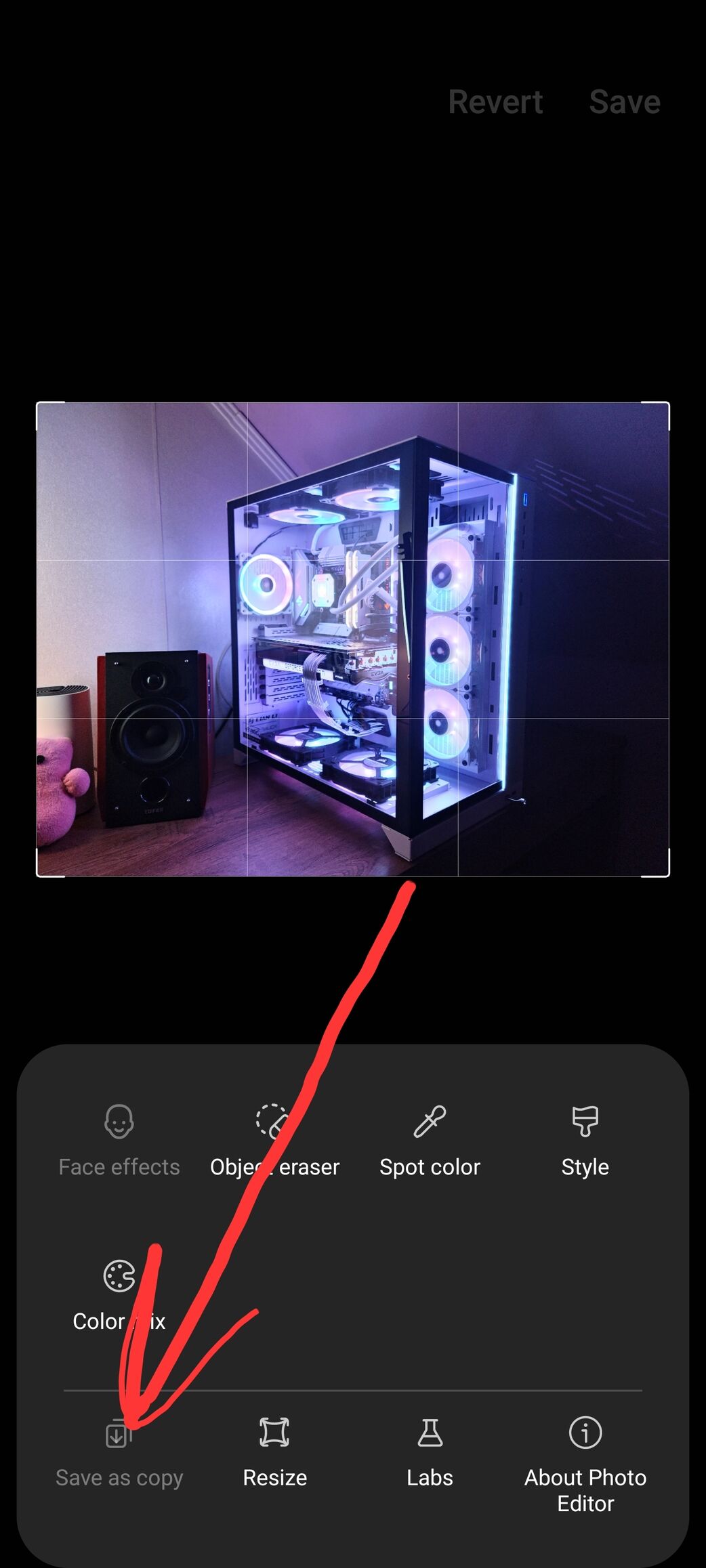This screenshot has height=1568, width=706.
Task: Open Face effects tool
Action: 119,1140
